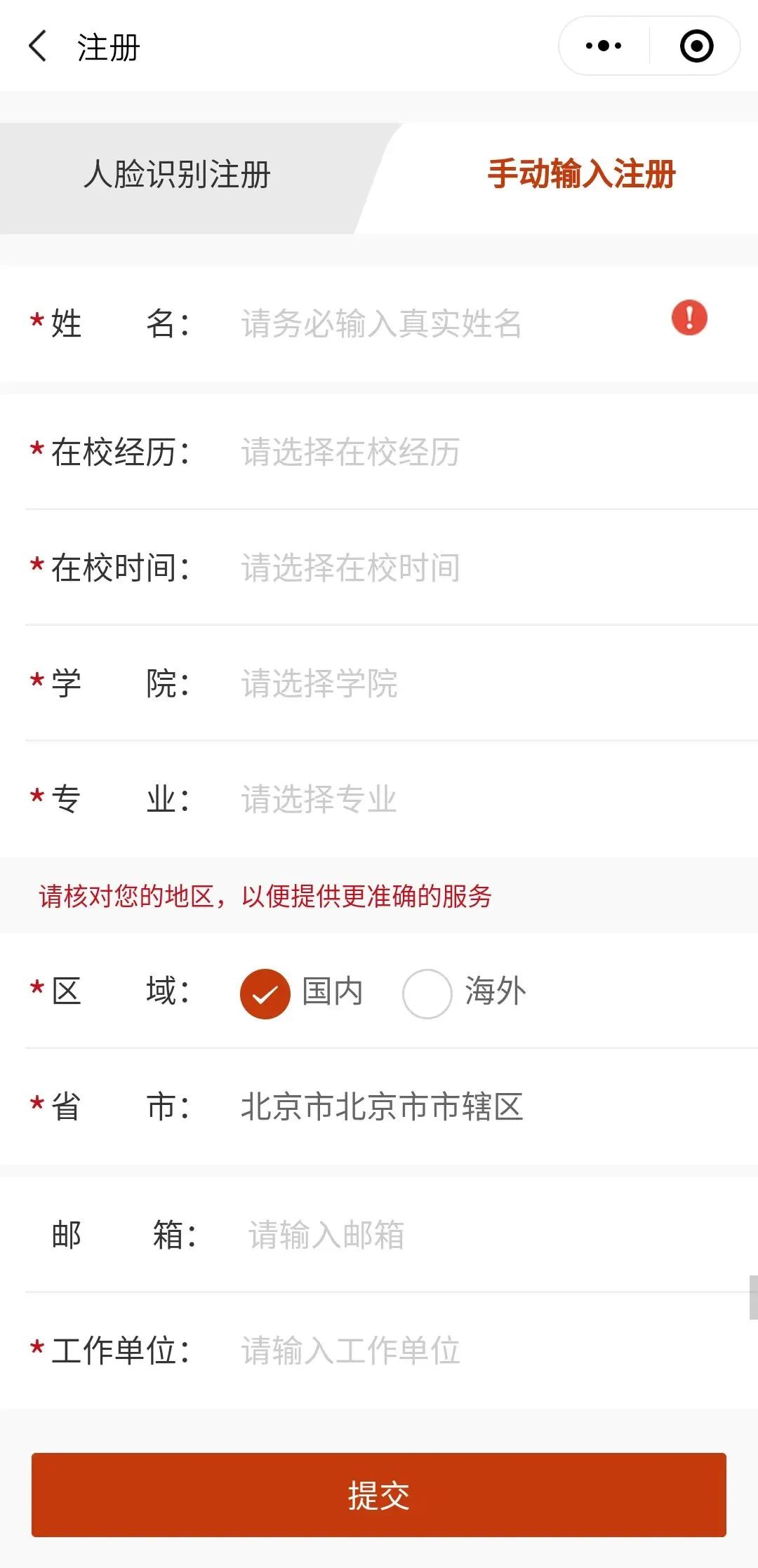Select the 国内 region option
The image size is (758, 1568).
[x=265, y=993]
